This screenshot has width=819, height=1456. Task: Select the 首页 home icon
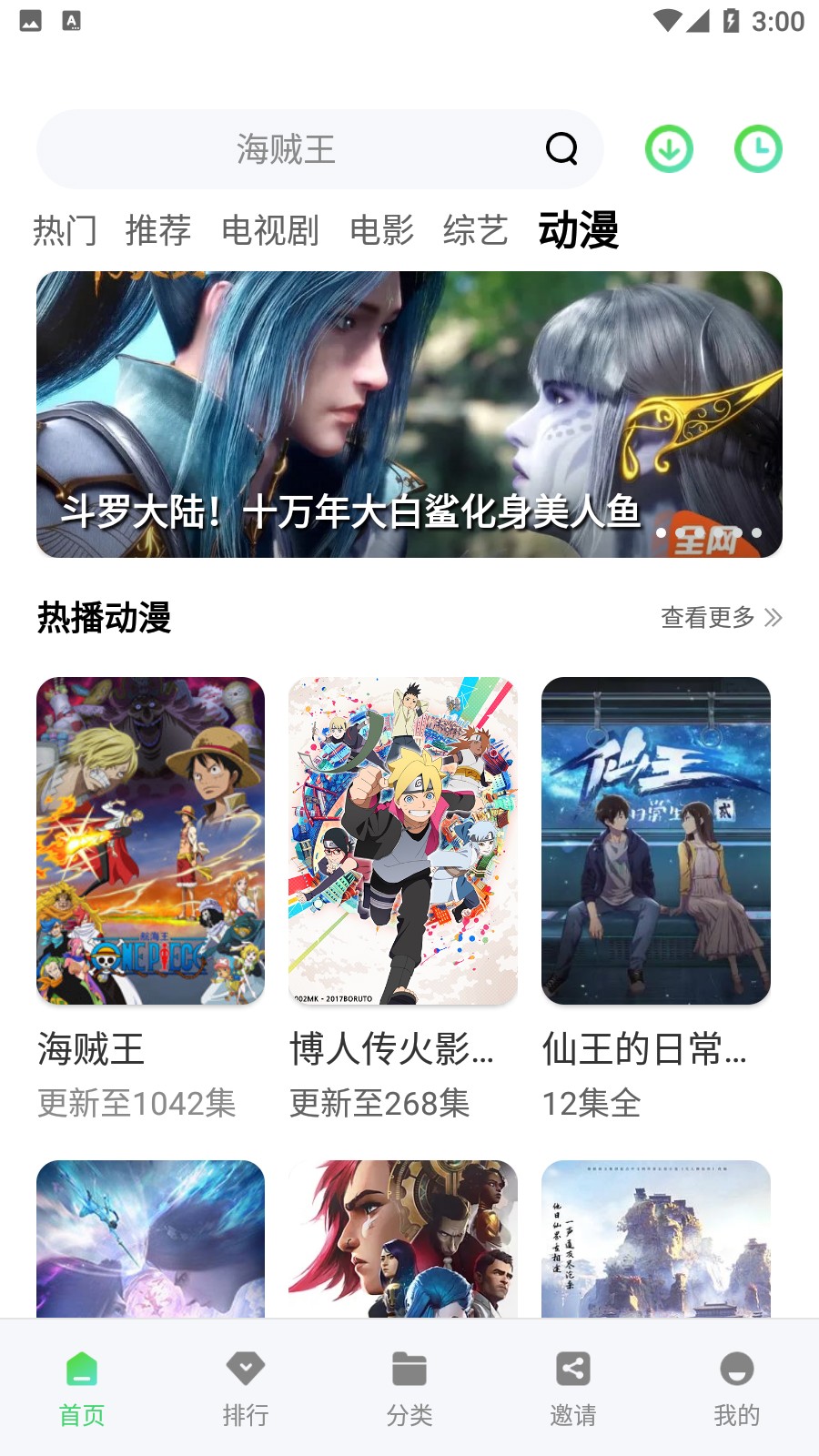tap(81, 1369)
